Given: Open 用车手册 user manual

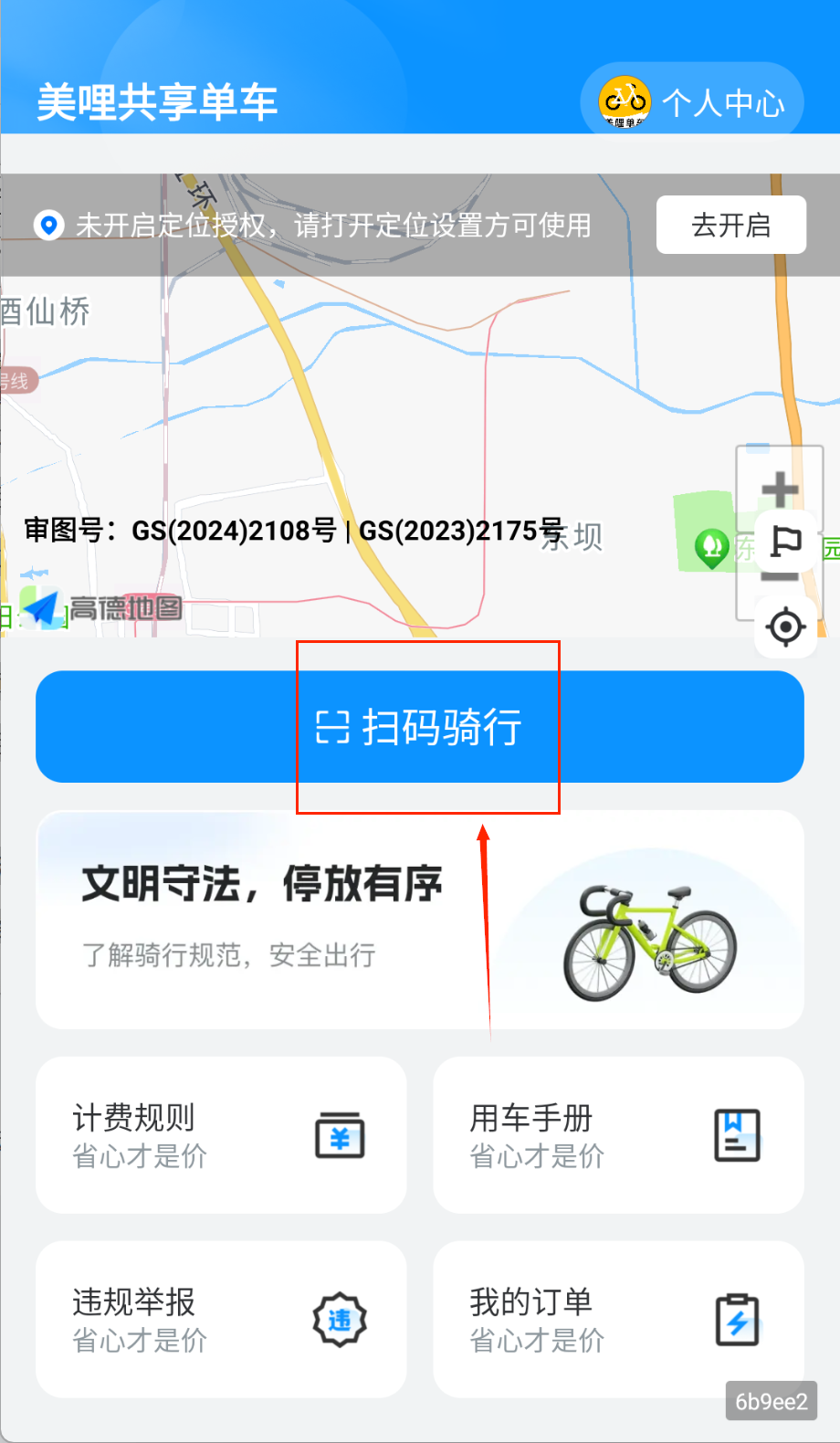Looking at the screenshot, I should point(618,1135).
